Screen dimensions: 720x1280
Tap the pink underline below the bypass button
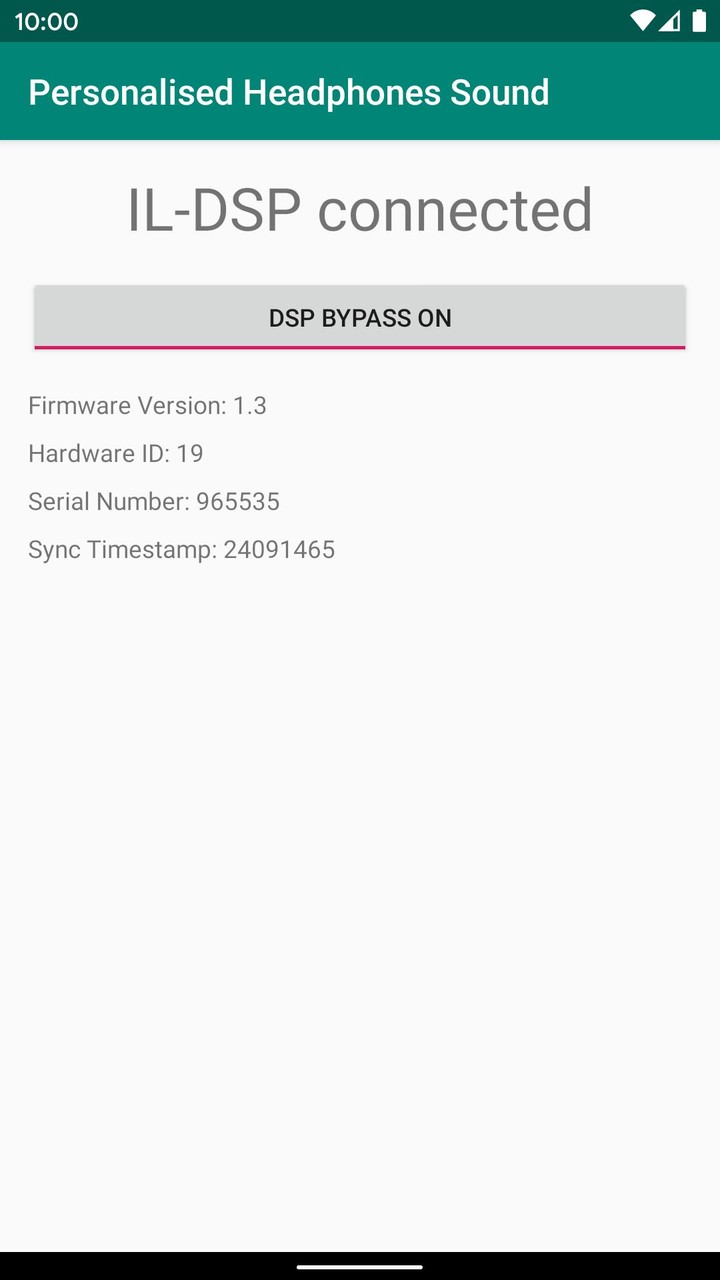tap(360, 347)
